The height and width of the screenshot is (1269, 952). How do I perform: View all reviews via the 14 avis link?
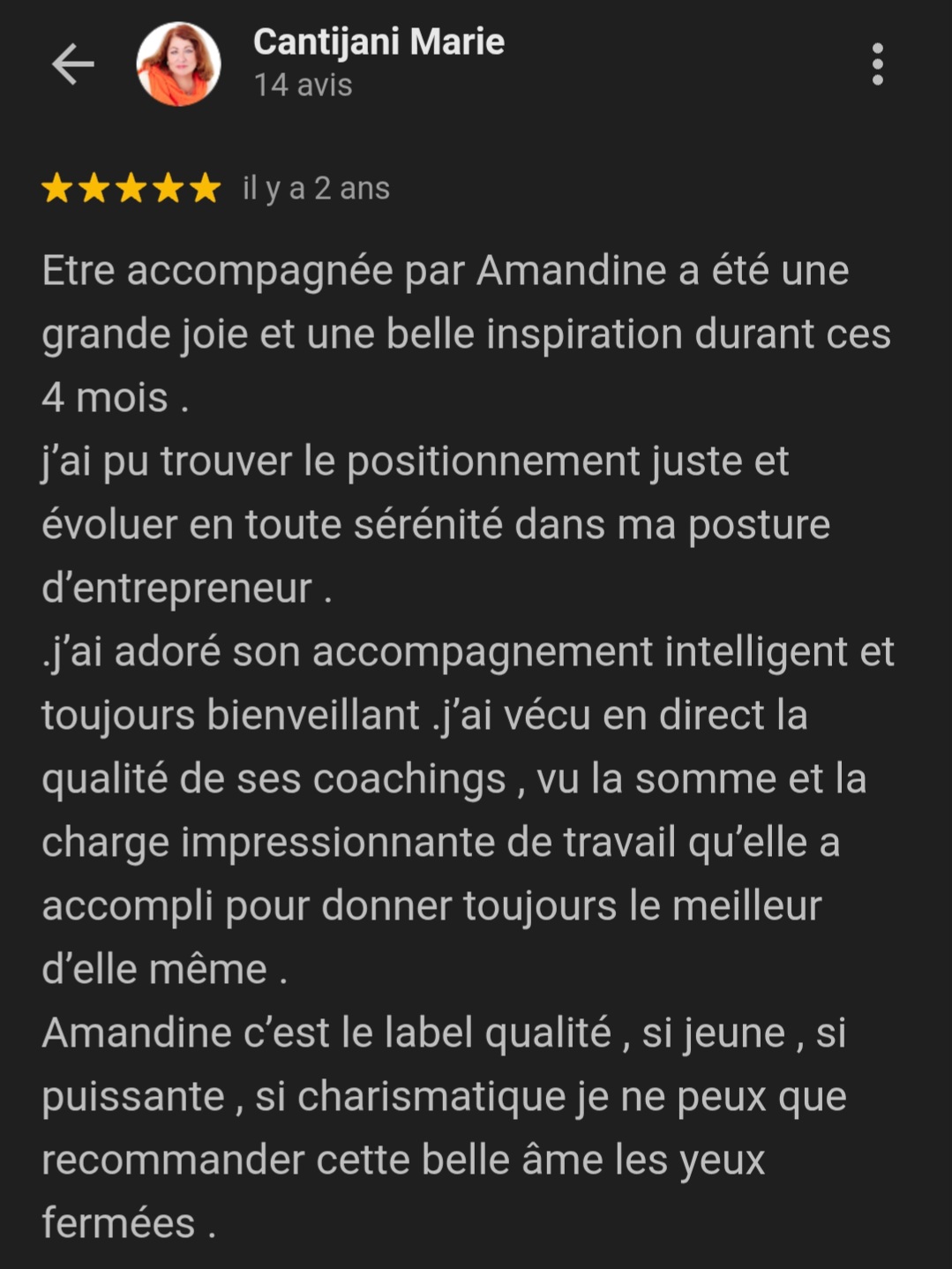tap(301, 86)
